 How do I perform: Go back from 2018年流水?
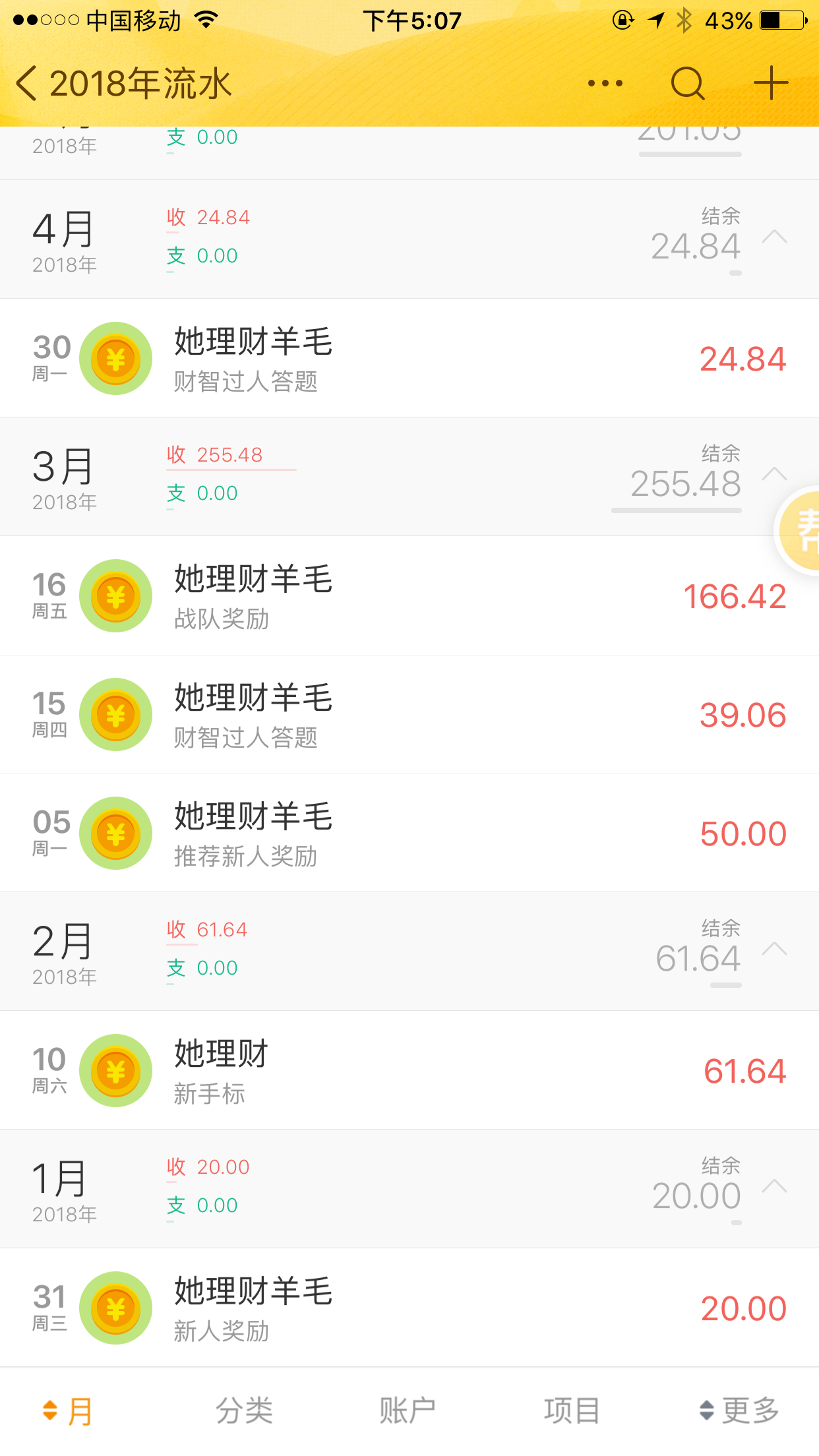pyautogui.click(x=26, y=84)
